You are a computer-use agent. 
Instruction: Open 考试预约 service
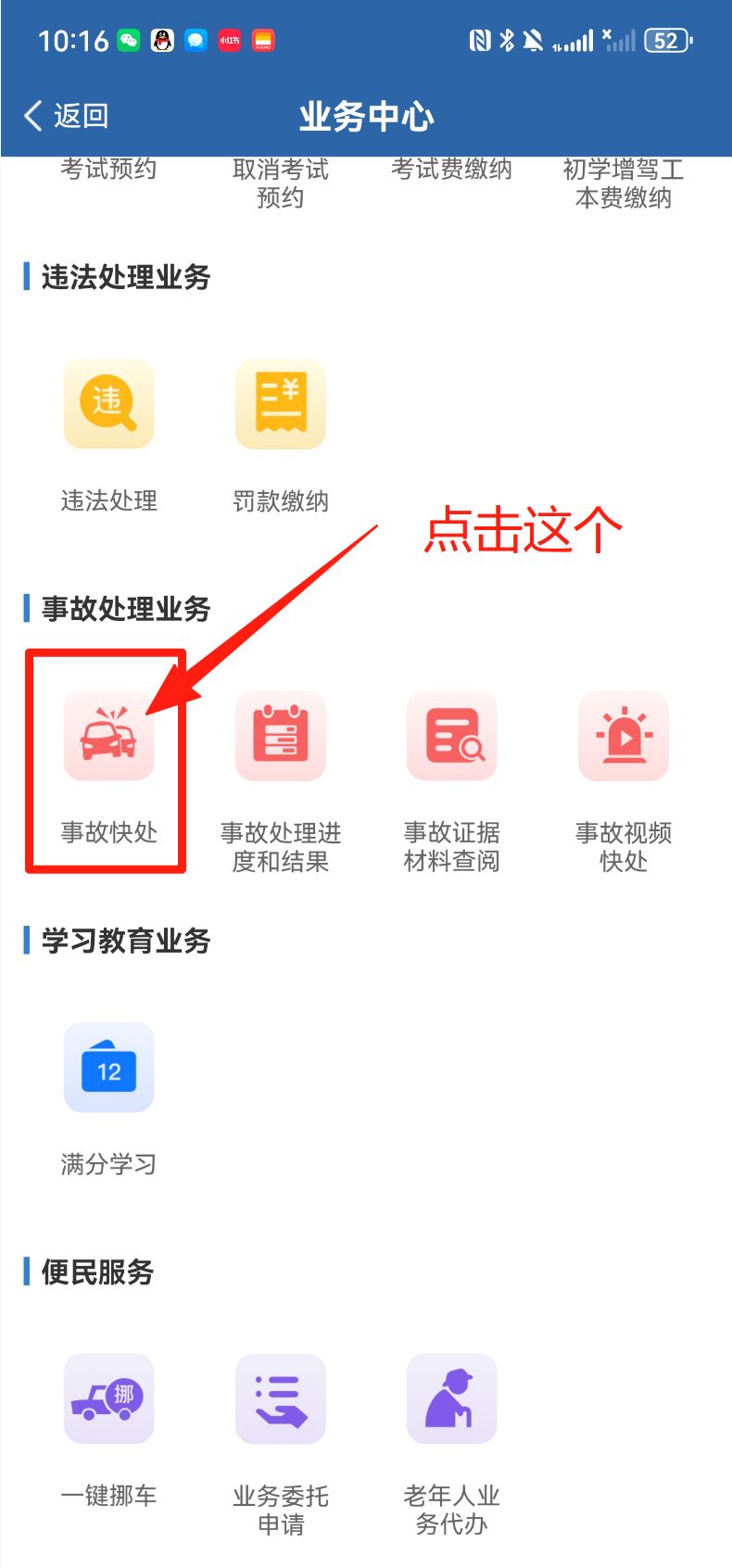[x=108, y=170]
